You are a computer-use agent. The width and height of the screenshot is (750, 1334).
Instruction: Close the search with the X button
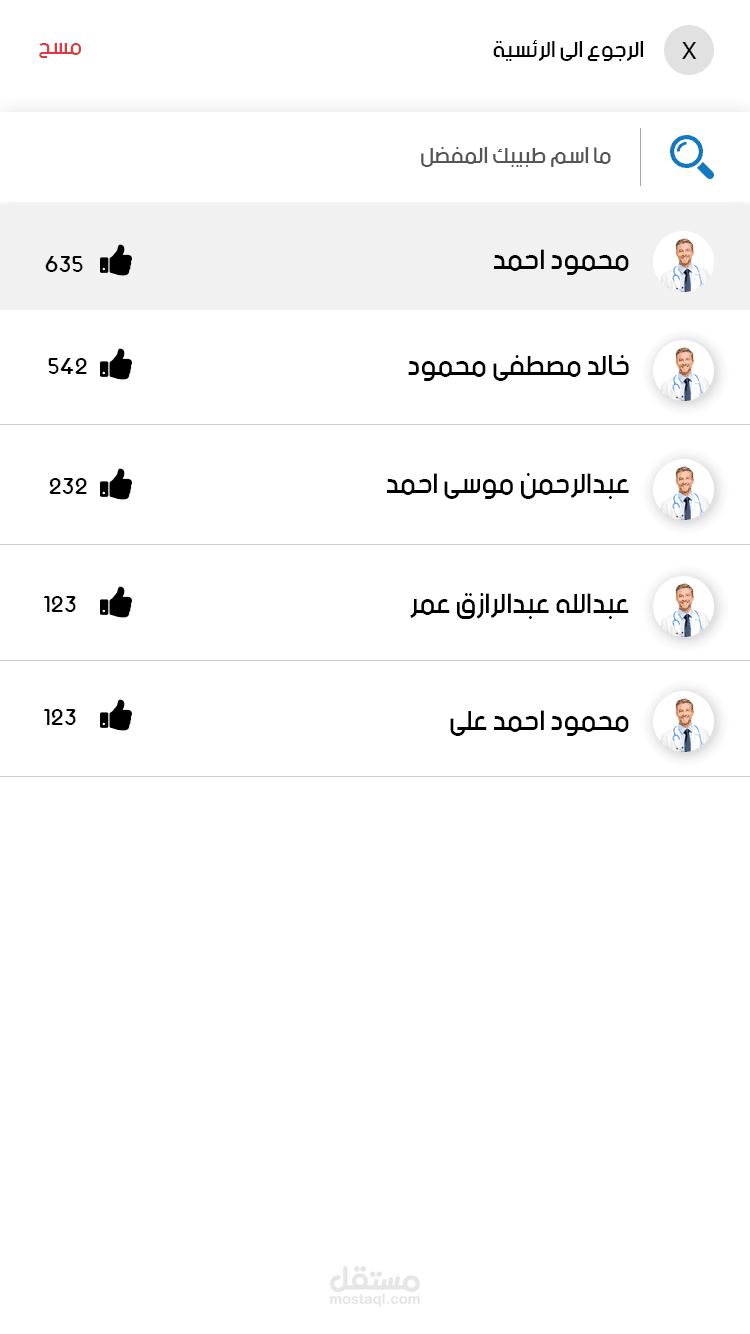click(x=688, y=50)
